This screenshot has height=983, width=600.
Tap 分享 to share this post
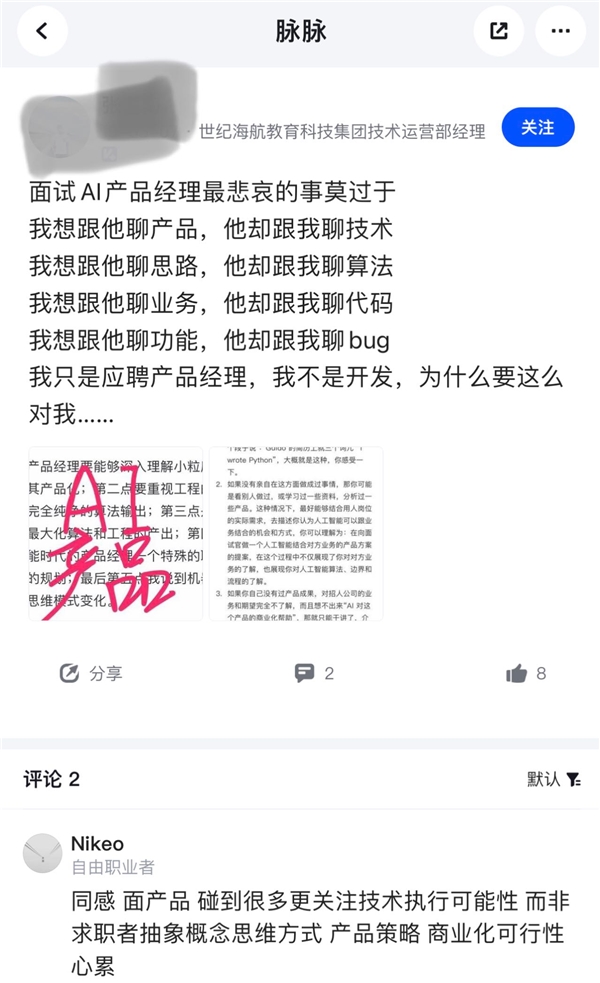[90, 673]
